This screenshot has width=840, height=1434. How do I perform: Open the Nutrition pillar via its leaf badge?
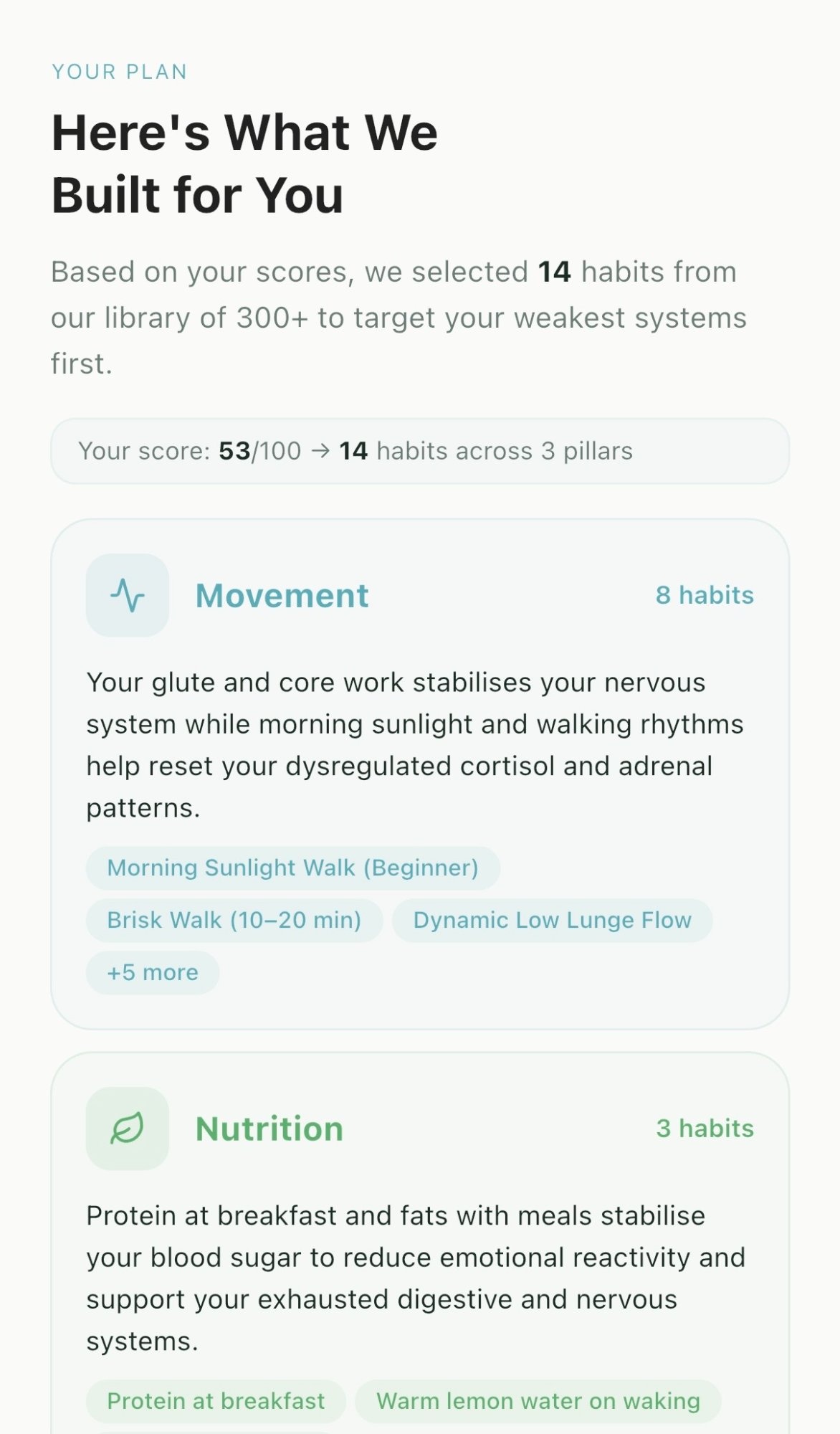(127, 1129)
